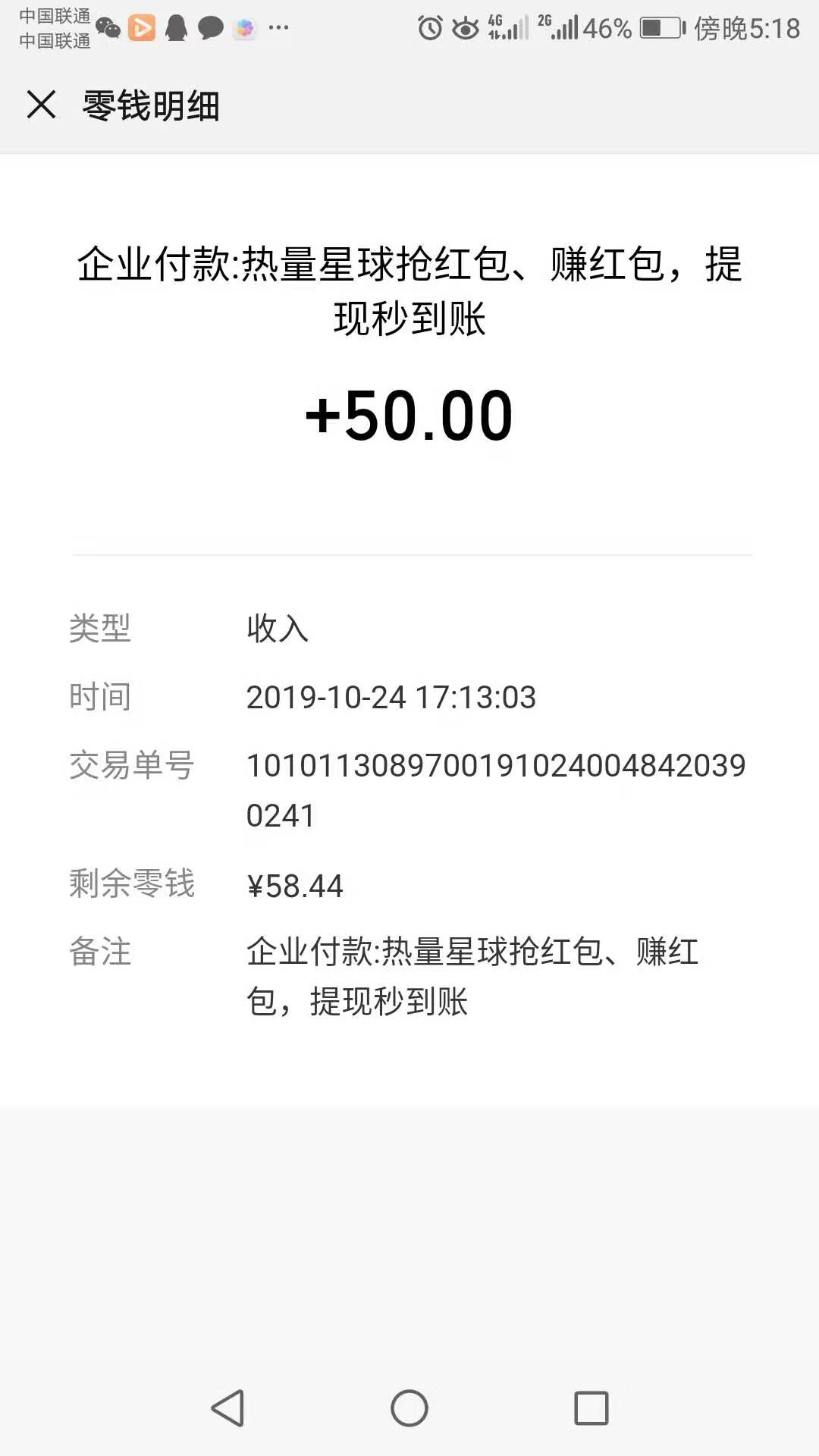The height and width of the screenshot is (1456, 819).
Task: Tap the alarm clock status bar icon
Action: pos(430,27)
